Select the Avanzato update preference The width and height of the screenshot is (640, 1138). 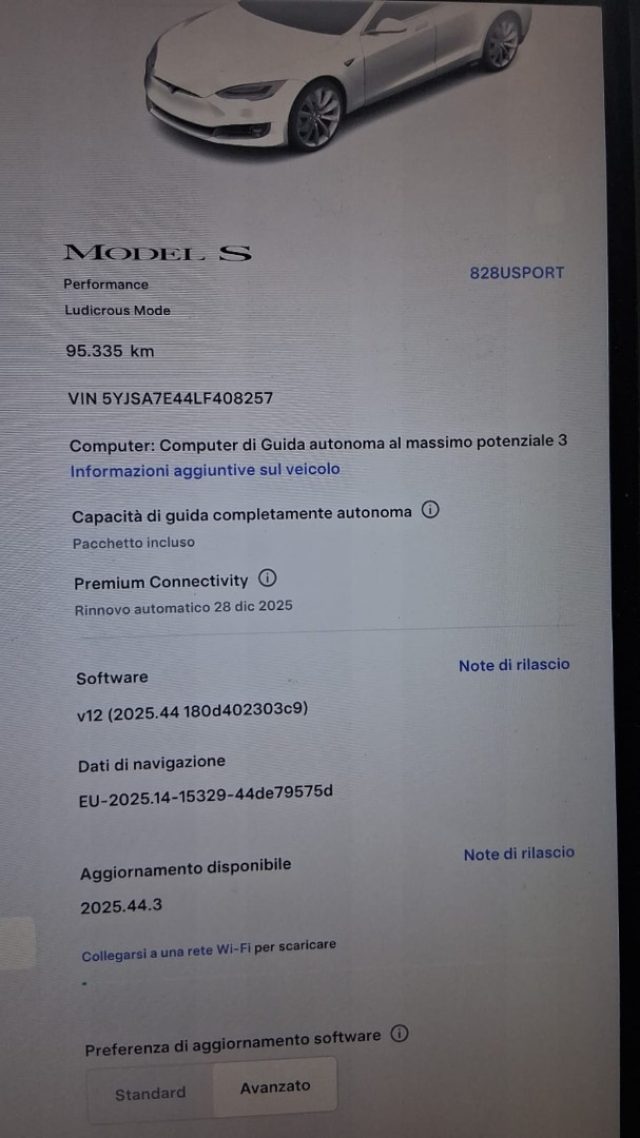(275, 1086)
